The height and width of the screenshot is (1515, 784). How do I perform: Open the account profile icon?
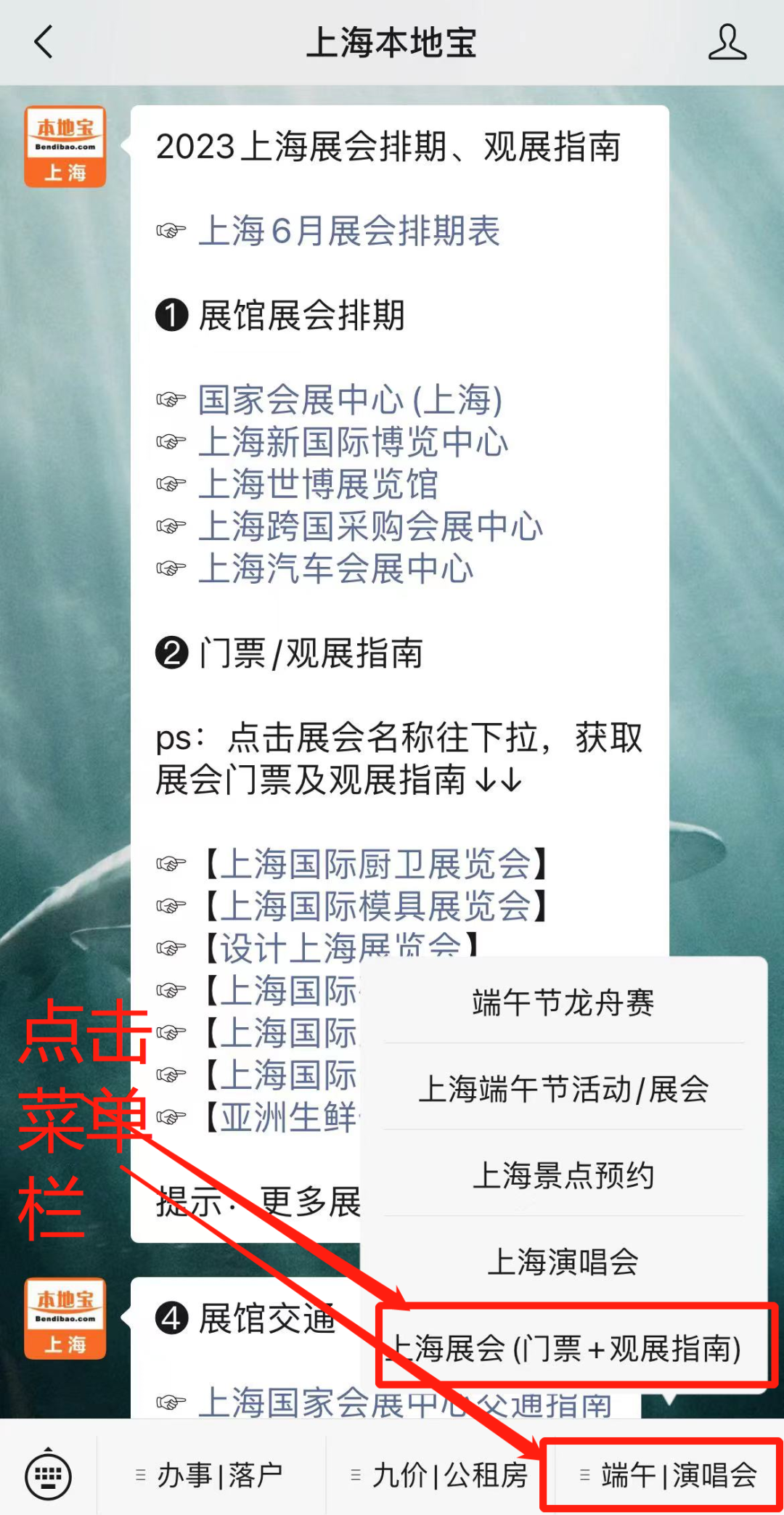(x=727, y=42)
